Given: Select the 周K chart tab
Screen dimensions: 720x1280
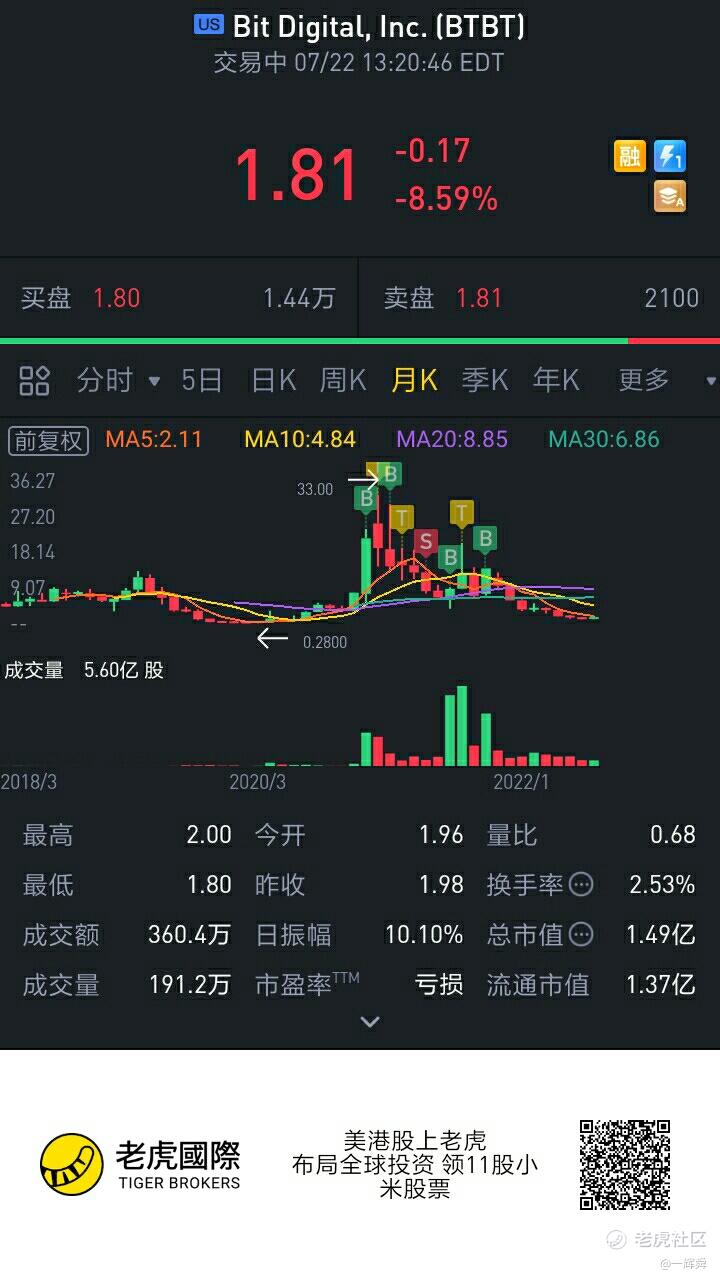Looking at the screenshot, I should (x=343, y=380).
